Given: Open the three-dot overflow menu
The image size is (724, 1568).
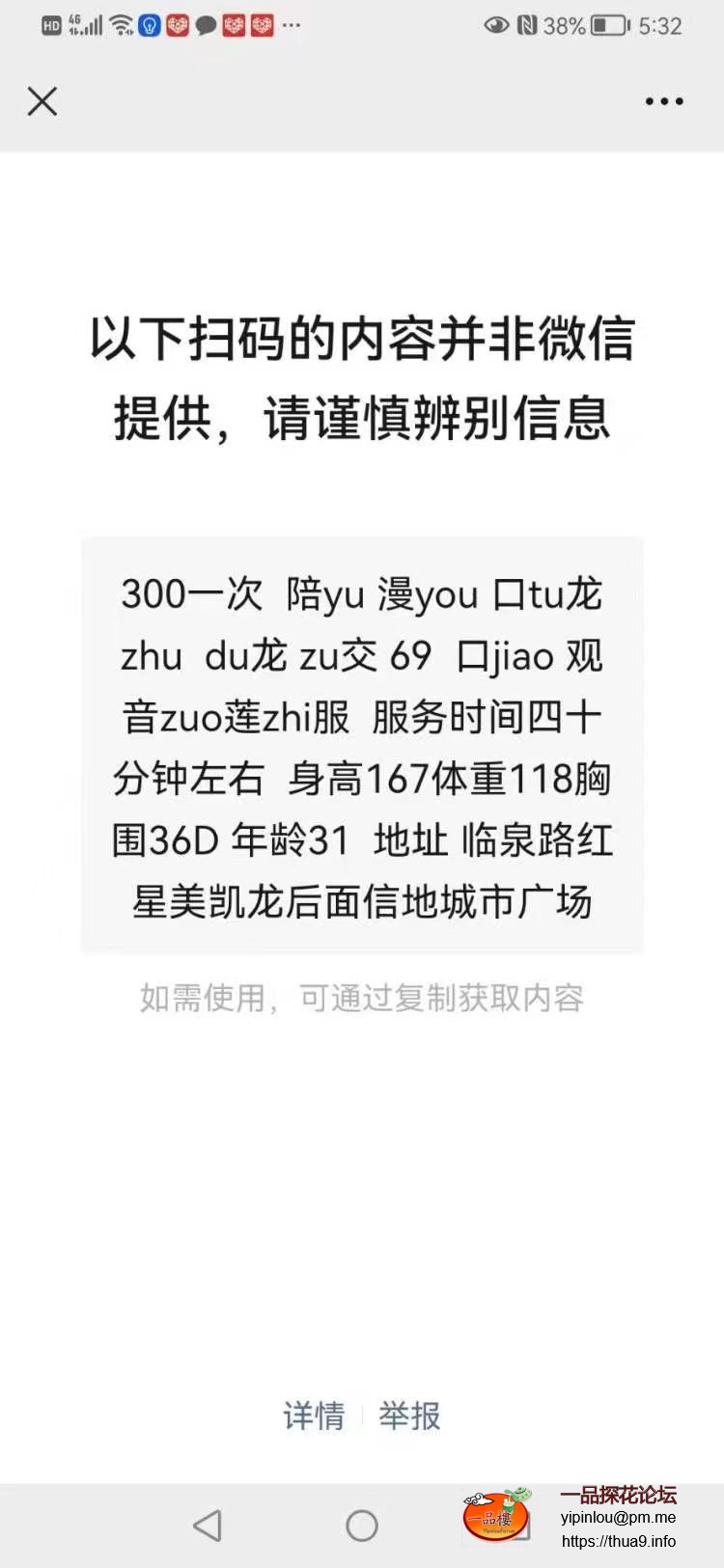Looking at the screenshot, I should pyautogui.click(x=664, y=101).
